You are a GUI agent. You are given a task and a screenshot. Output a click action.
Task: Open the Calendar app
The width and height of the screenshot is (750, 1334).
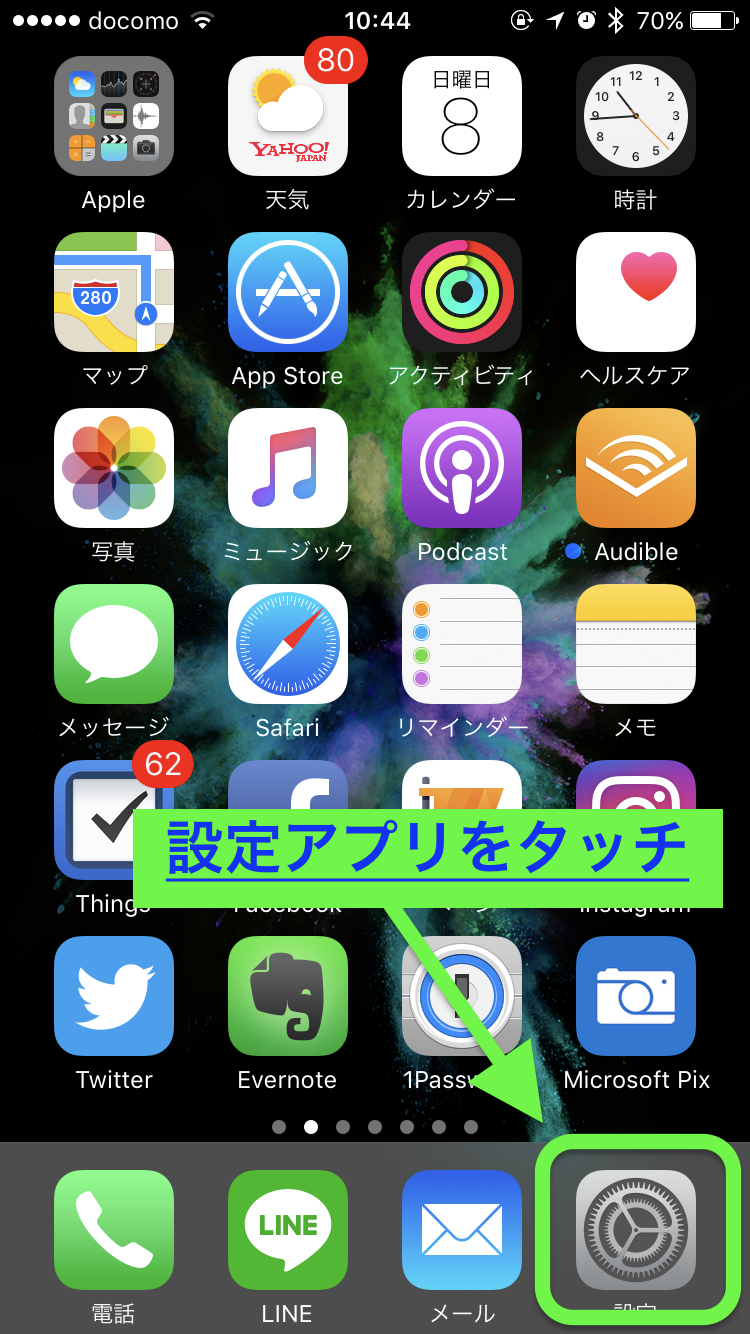(461, 116)
